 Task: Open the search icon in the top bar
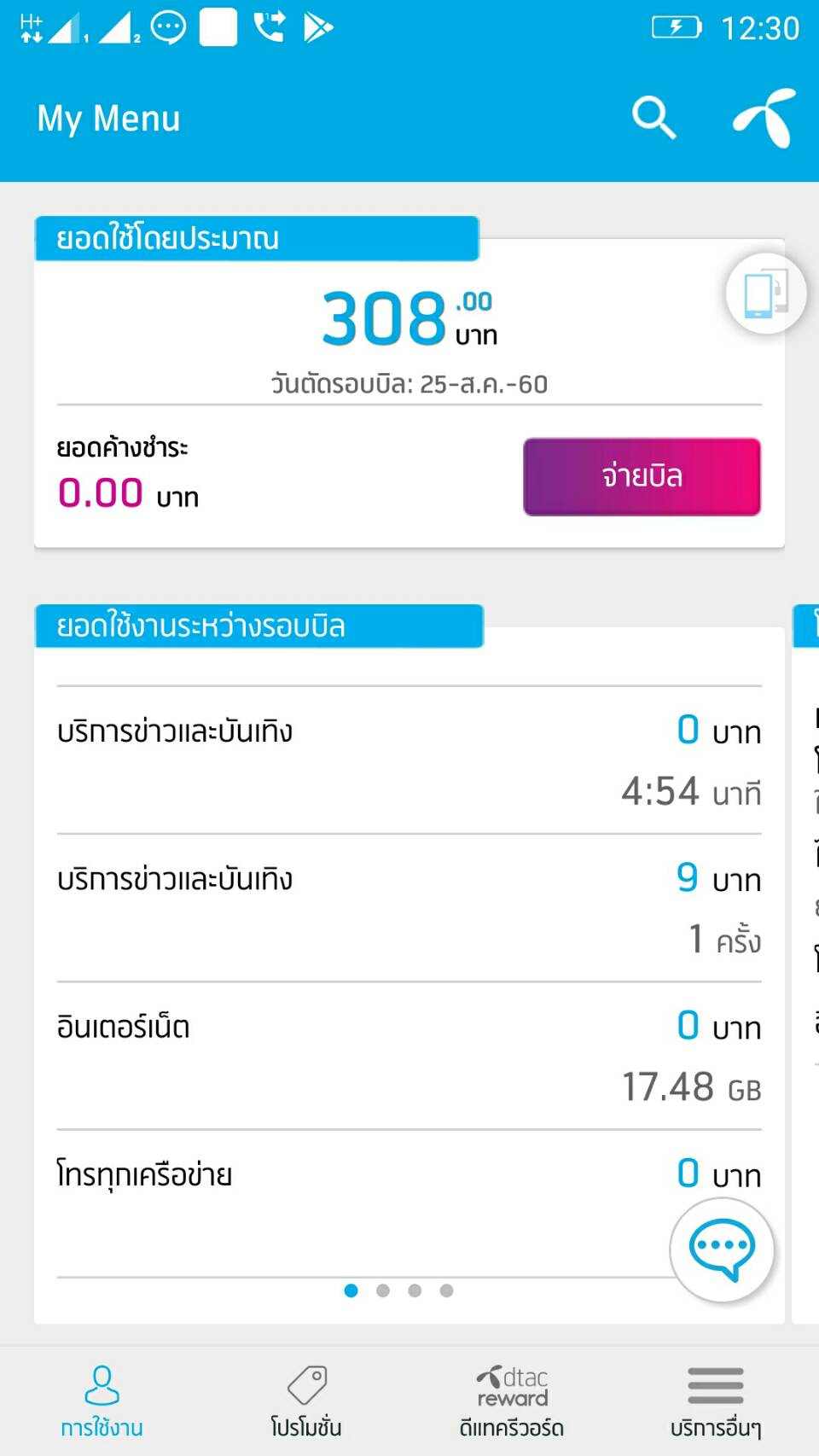tap(653, 118)
